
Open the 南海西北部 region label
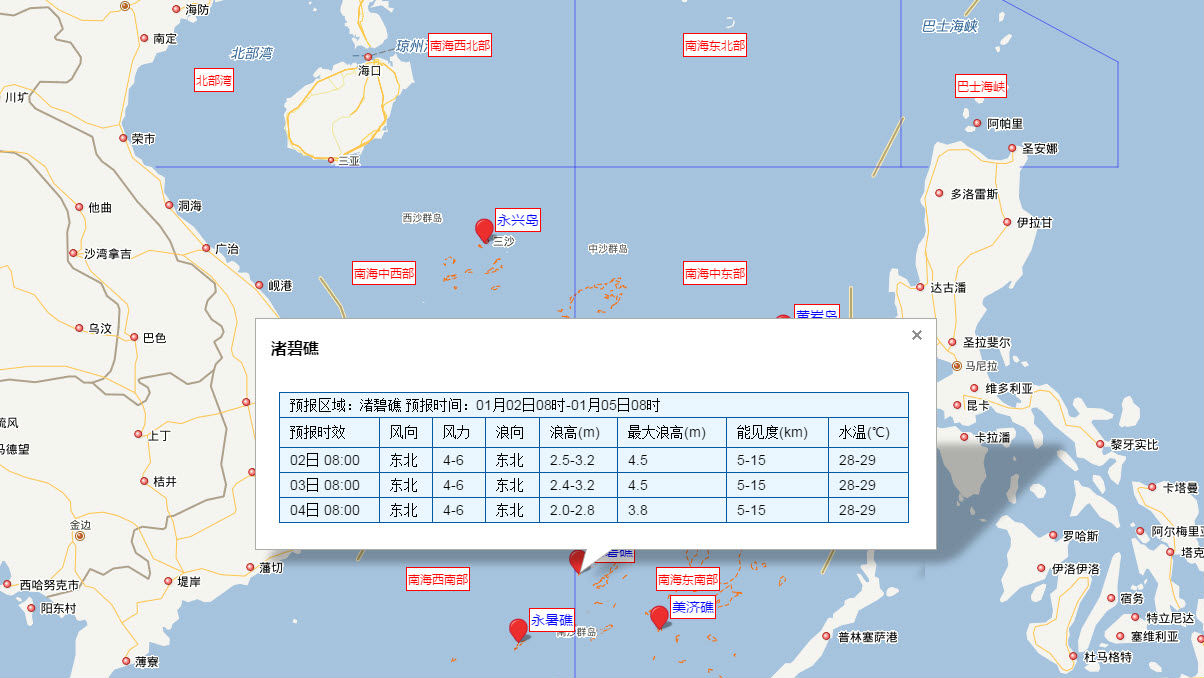(460, 45)
